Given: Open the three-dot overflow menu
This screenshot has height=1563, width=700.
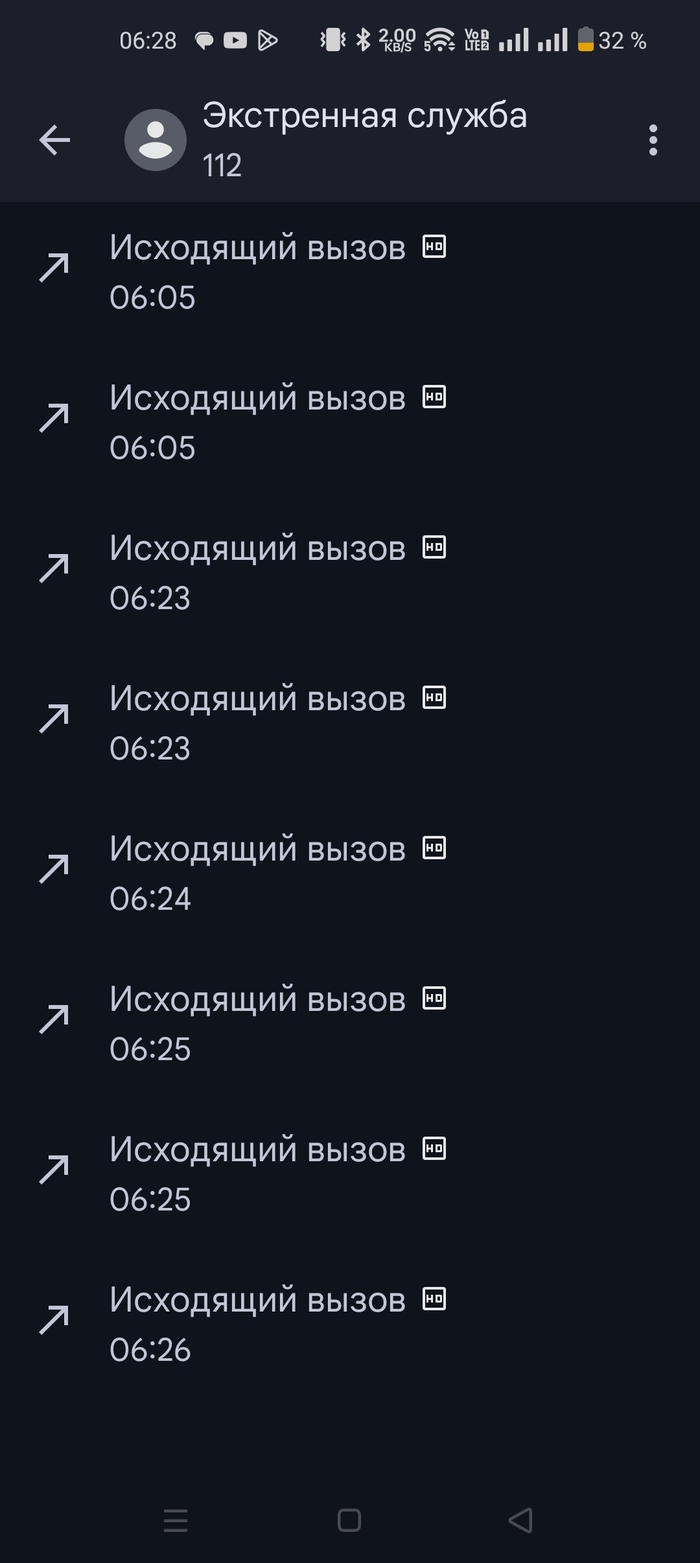Looking at the screenshot, I should pyautogui.click(x=652, y=140).
